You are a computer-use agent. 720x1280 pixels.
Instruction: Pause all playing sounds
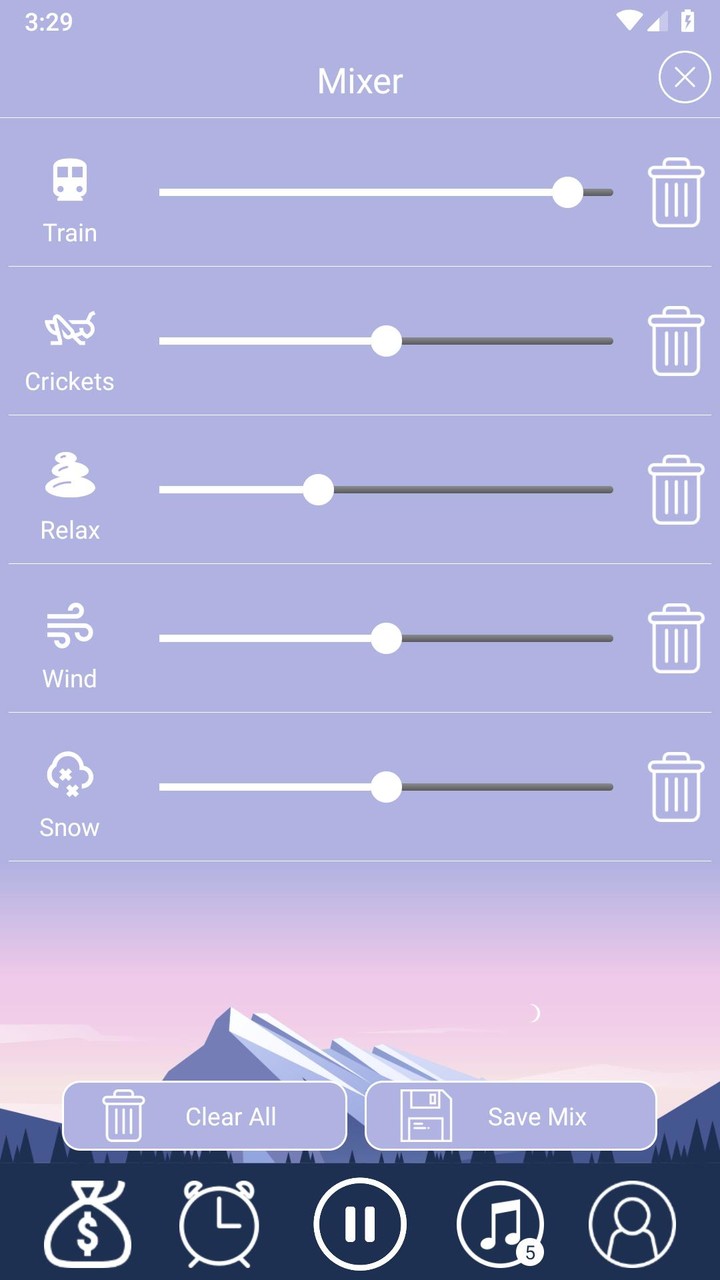pos(360,1222)
